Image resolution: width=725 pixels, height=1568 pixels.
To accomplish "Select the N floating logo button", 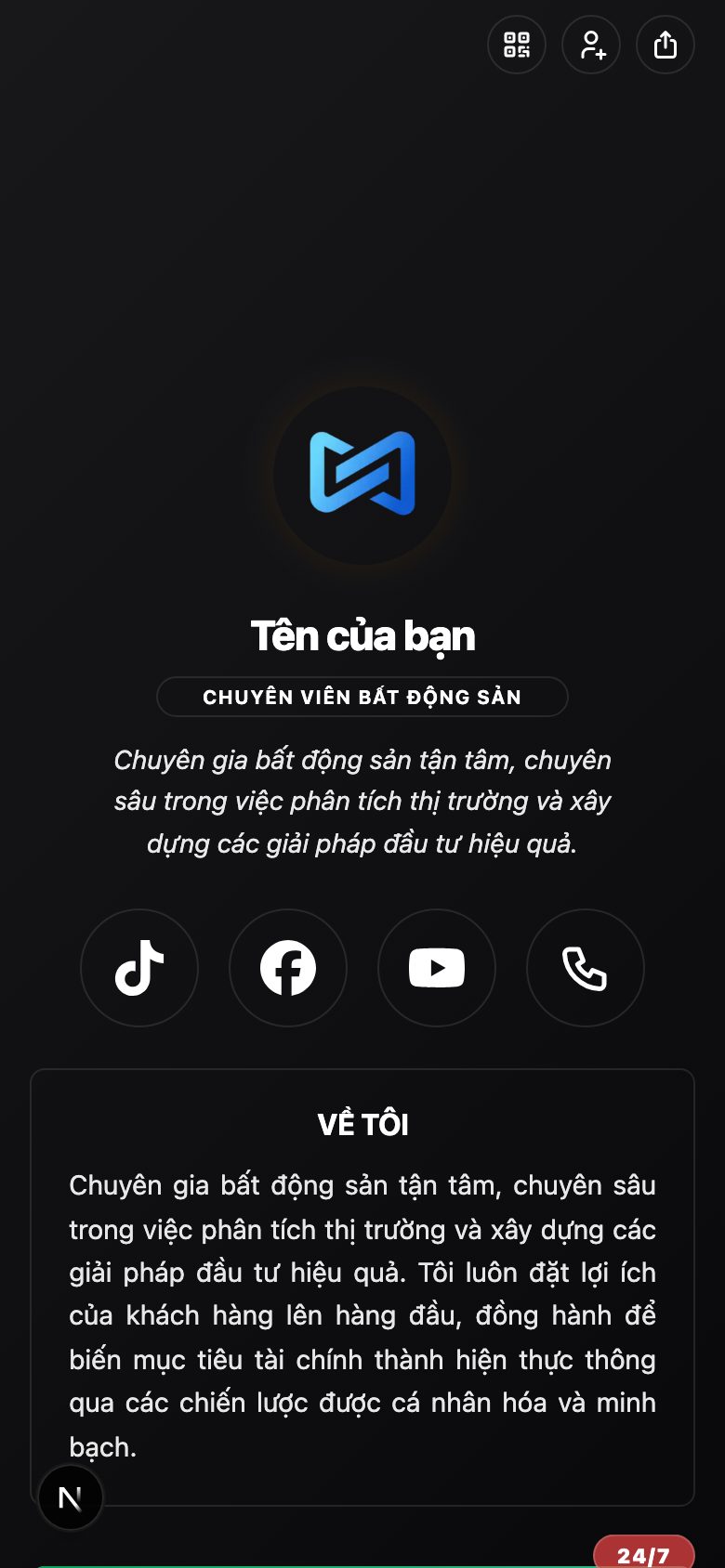I will coord(71,1497).
